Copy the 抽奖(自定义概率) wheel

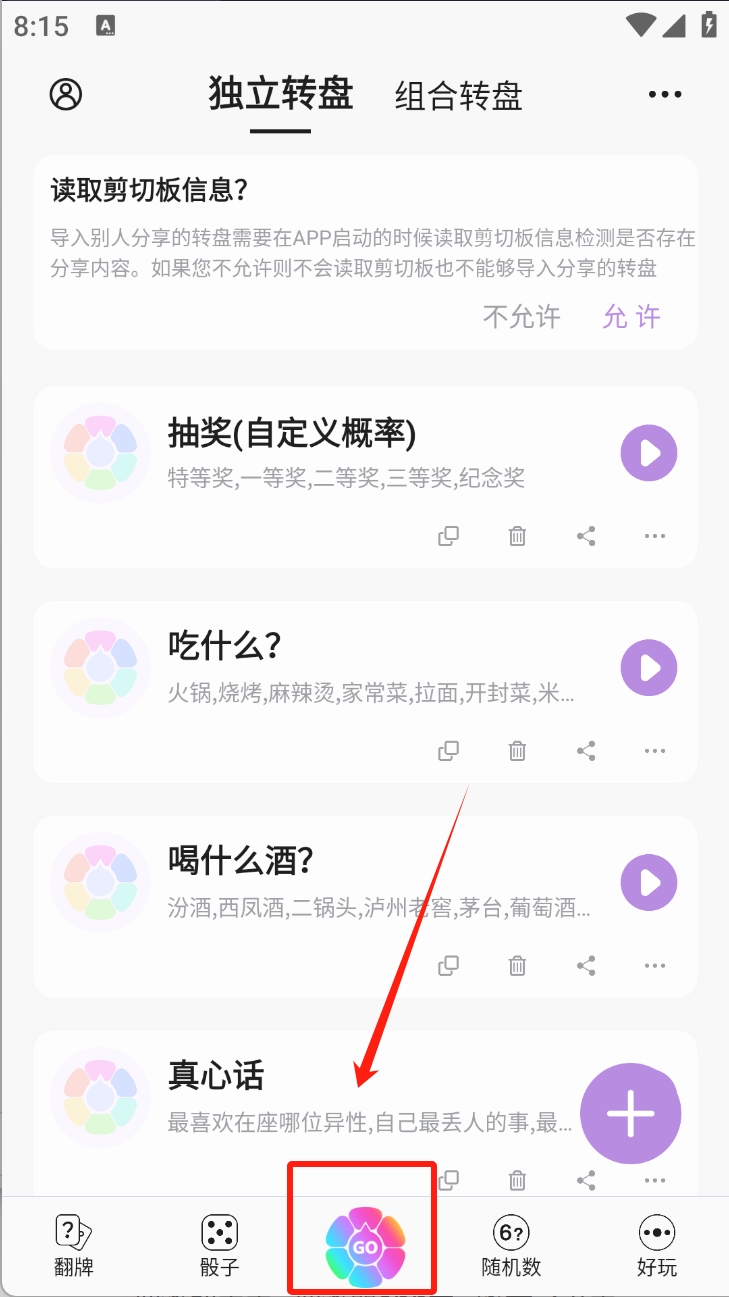pyautogui.click(x=449, y=536)
